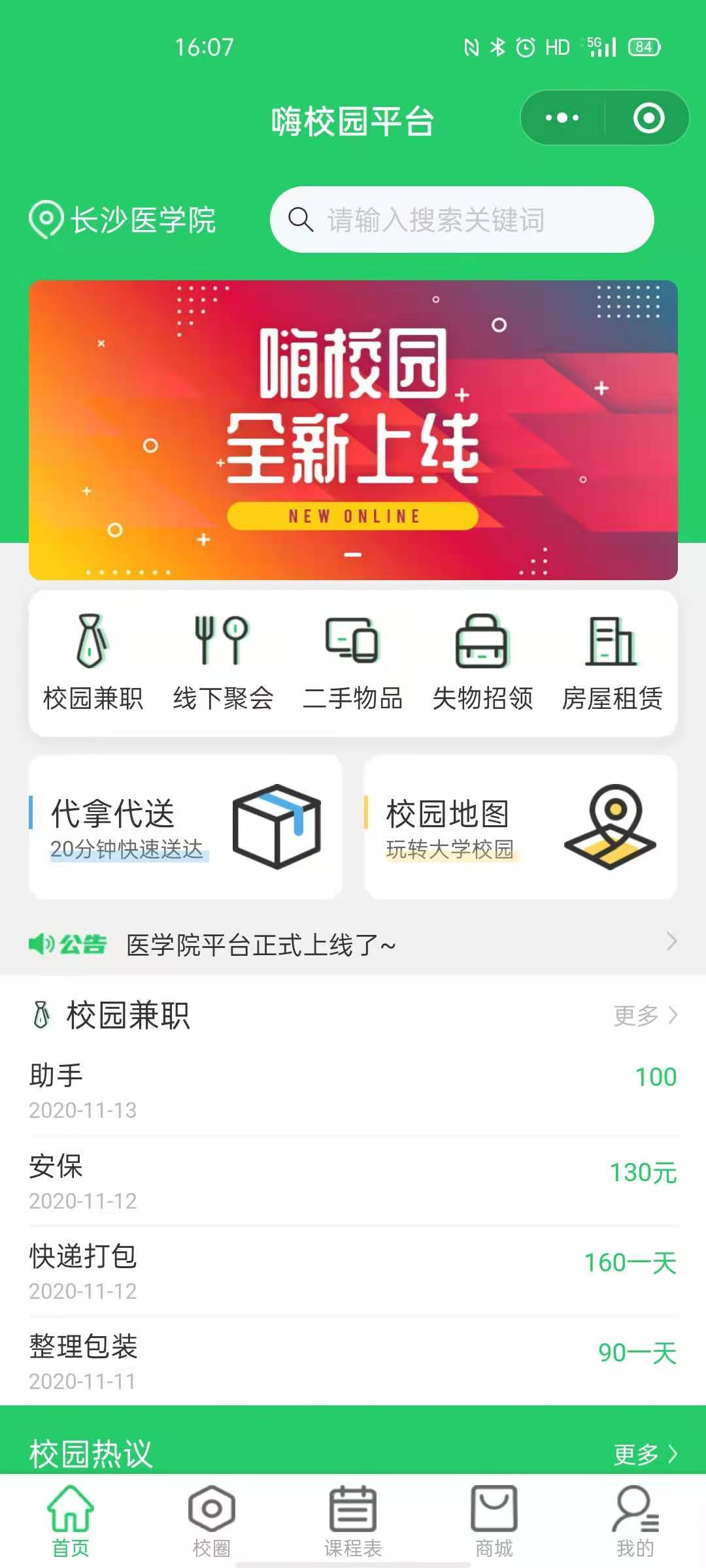See 更多 in the 校园兼职 list
Image resolution: width=706 pixels, height=1568 pixels.
tap(645, 1015)
